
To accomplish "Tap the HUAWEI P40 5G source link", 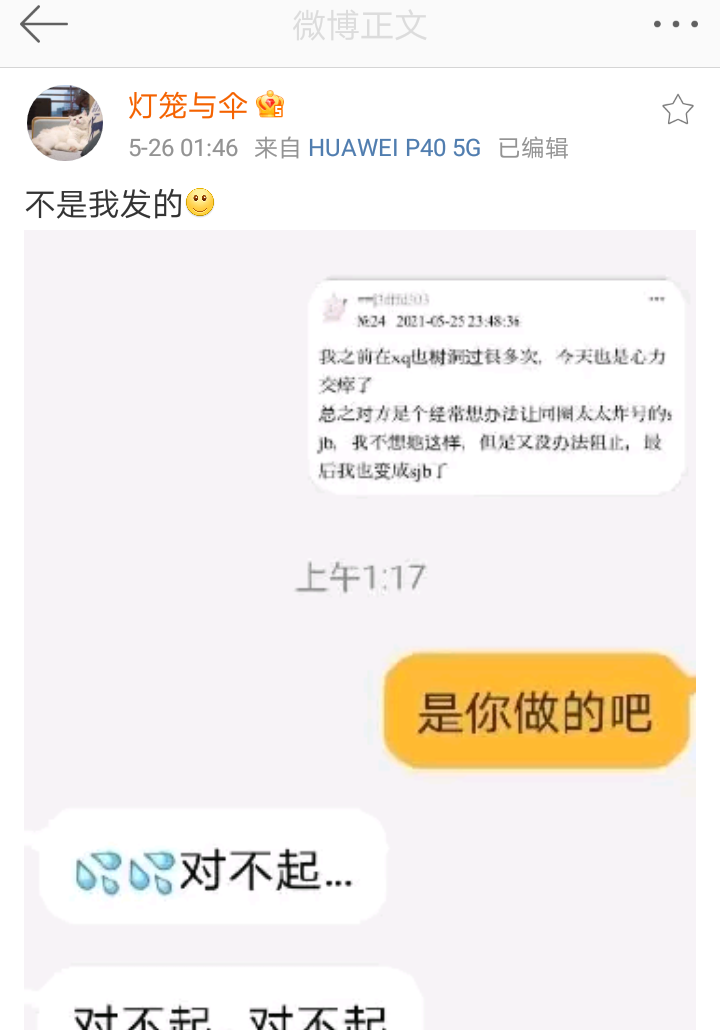I will tap(394, 148).
